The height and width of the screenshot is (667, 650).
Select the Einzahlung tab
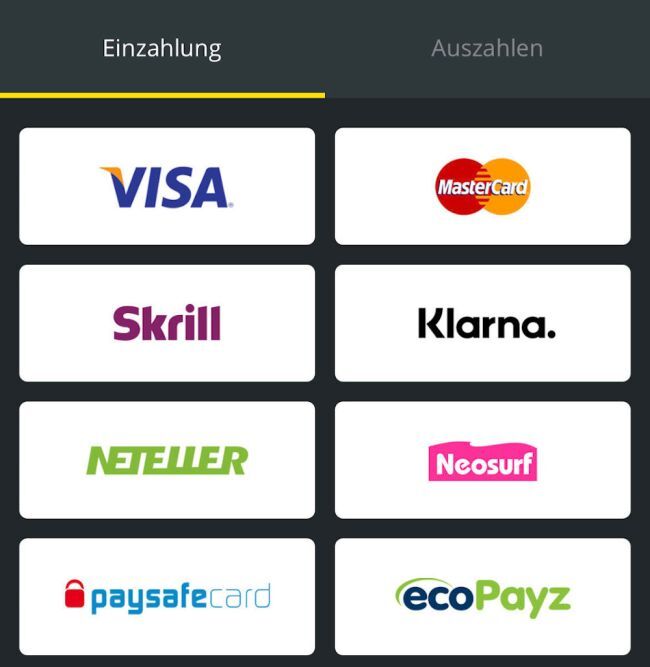(x=162, y=48)
